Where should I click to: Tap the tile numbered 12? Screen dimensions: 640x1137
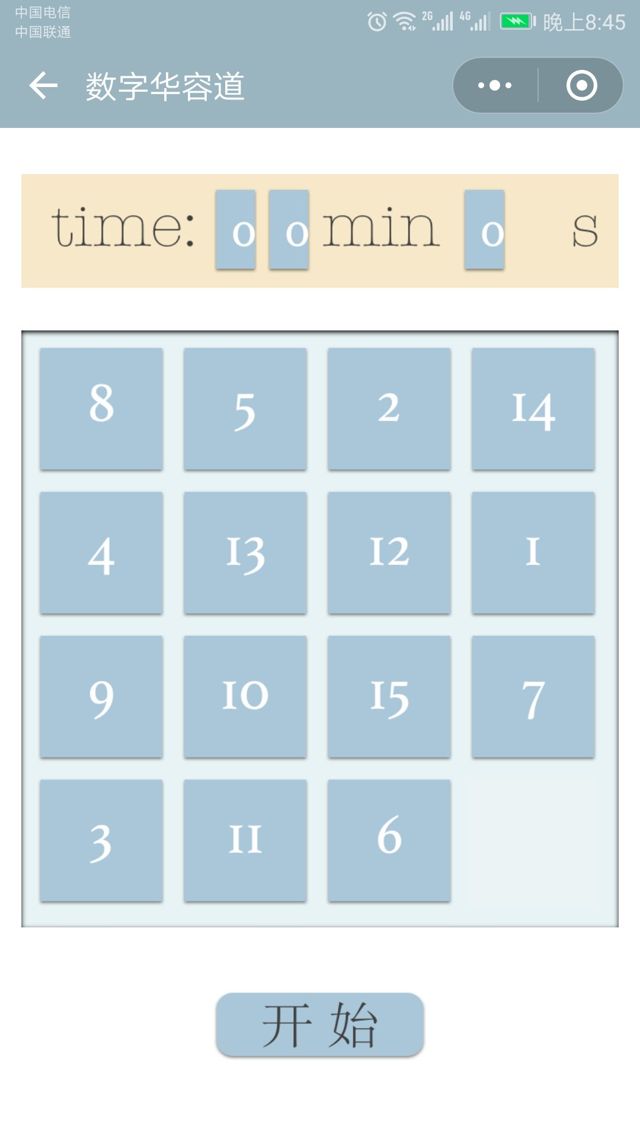click(x=389, y=552)
